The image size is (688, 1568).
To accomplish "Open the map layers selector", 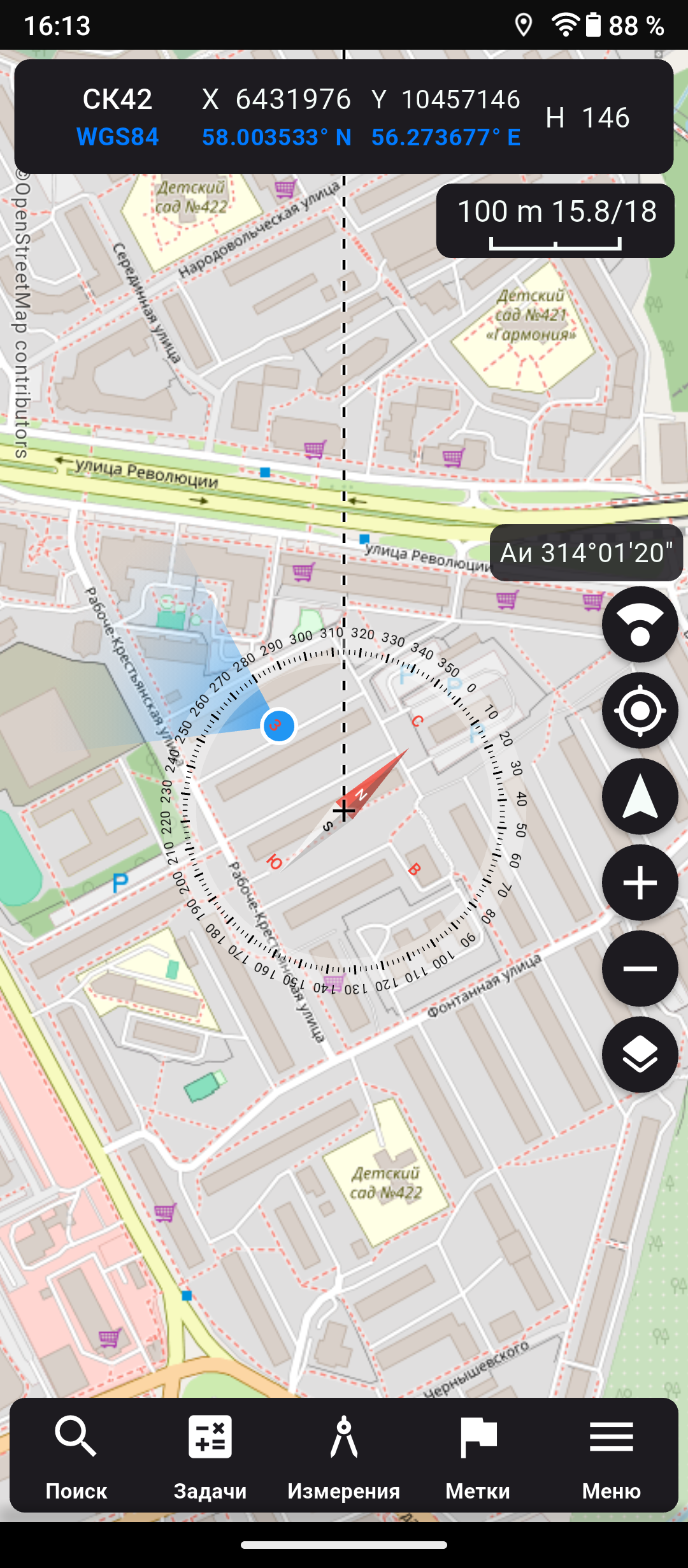I will click(x=640, y=1055).
